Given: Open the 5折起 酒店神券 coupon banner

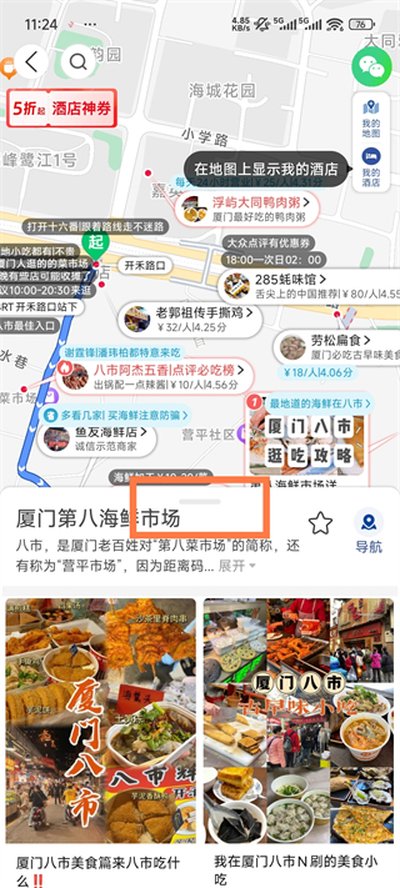Looking at the screenshot, I should coord(62,108).
